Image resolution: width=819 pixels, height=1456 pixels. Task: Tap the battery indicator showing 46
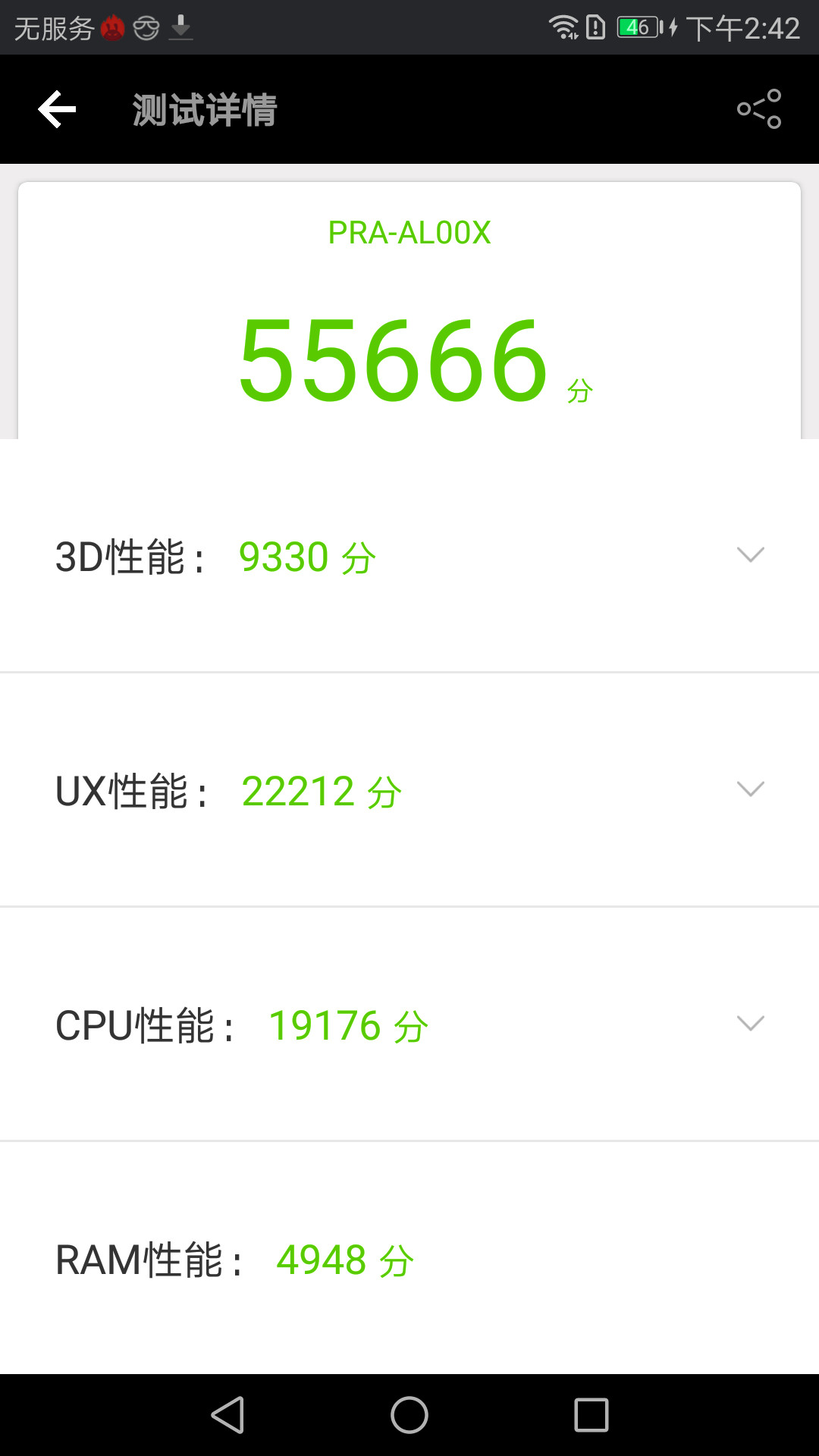click(639, 27)
